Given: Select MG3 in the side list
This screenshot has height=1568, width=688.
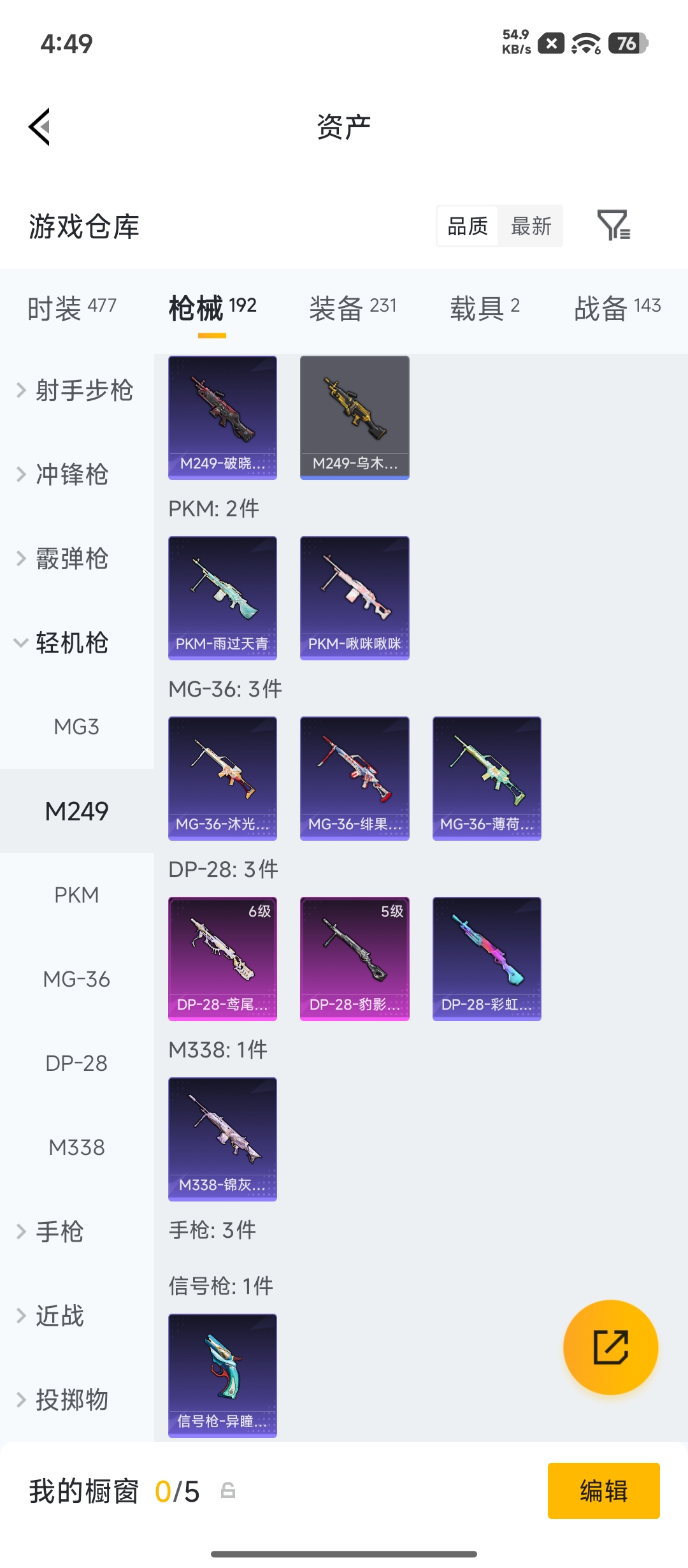Looking at the screenshot, I should coord(77,727).
